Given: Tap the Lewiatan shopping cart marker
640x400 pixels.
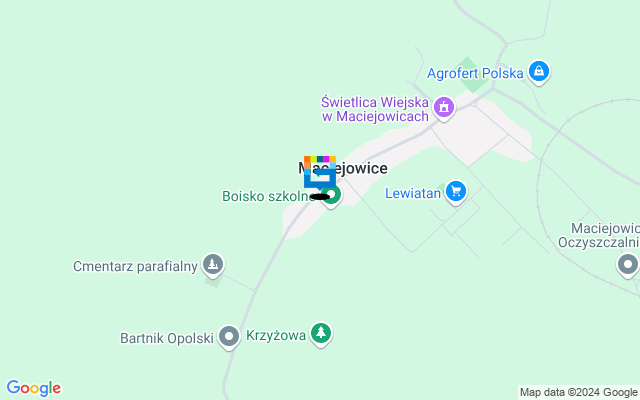Looking at the screenshot, I should coord(456,190).
